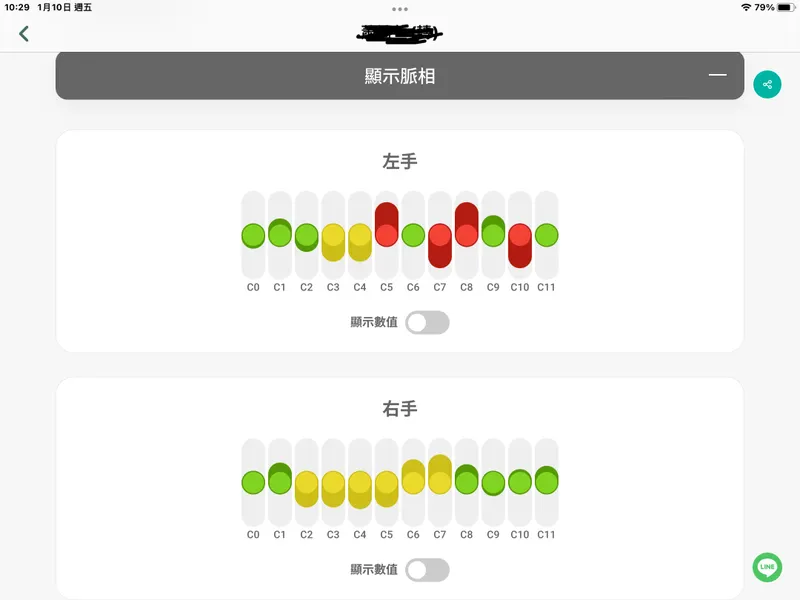Image resolution: width=800 pixels, height=600 pixels.
Task: Open the LINE floating button
Action: (767, 567)
